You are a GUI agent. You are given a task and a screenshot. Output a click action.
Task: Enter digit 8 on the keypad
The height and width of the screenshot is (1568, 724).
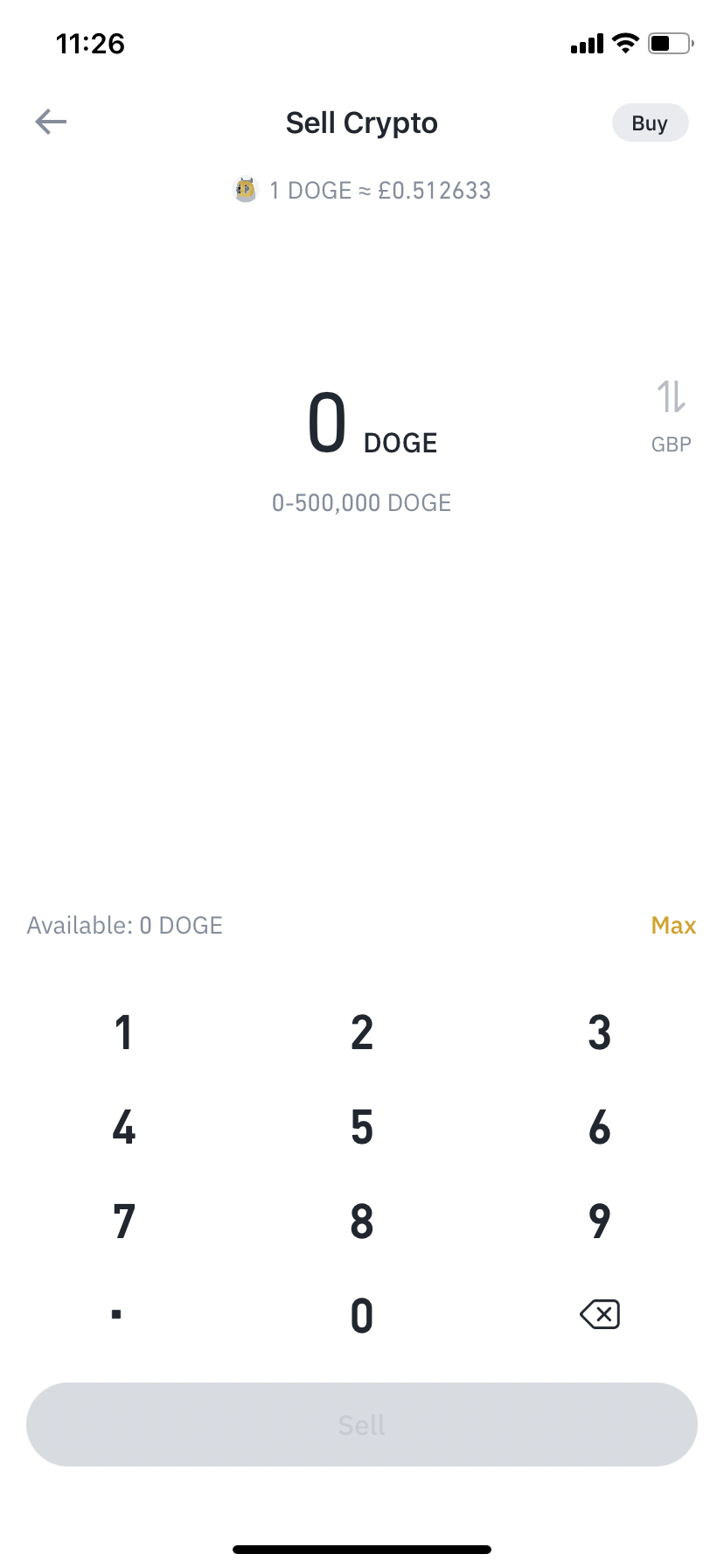click(x=362, y=1222)
